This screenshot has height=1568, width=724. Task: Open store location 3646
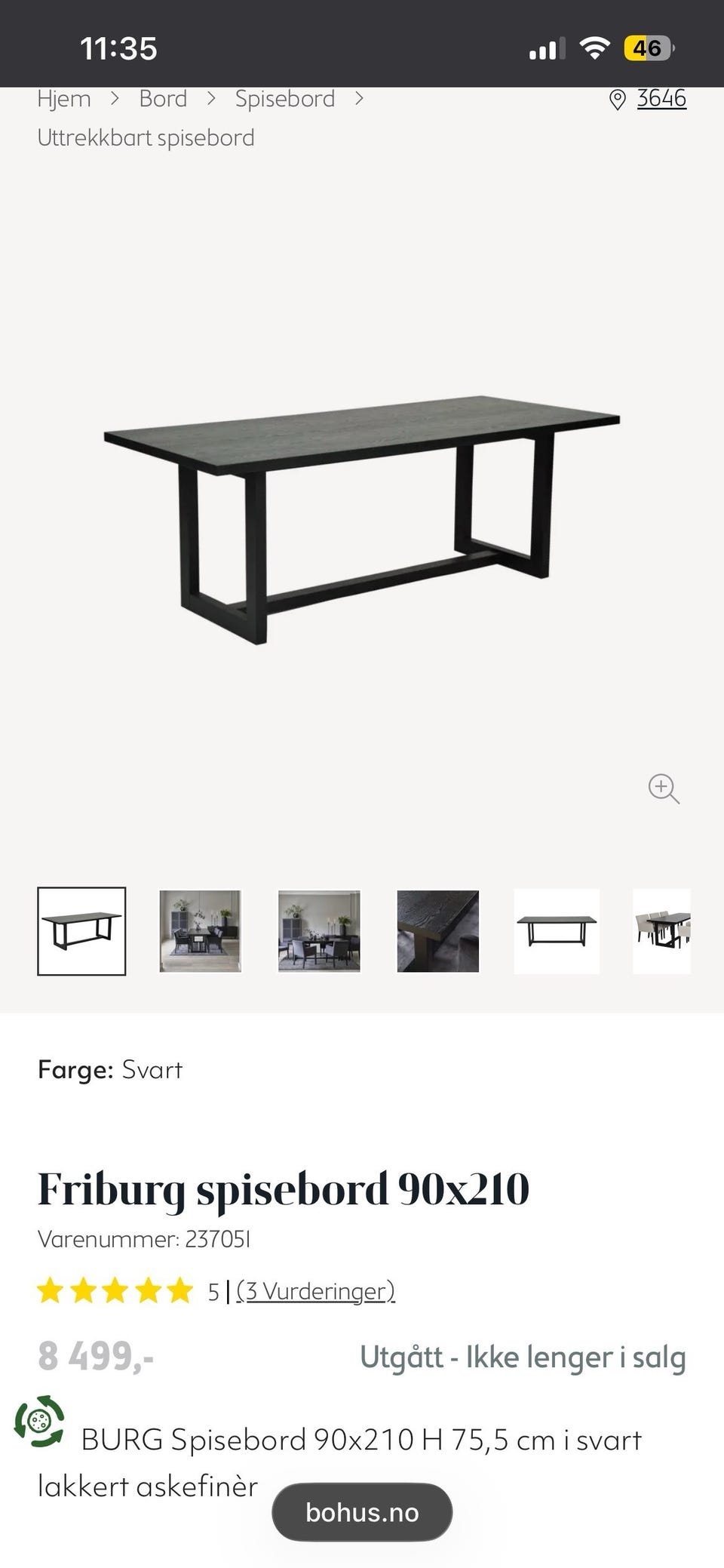(648, 98)
